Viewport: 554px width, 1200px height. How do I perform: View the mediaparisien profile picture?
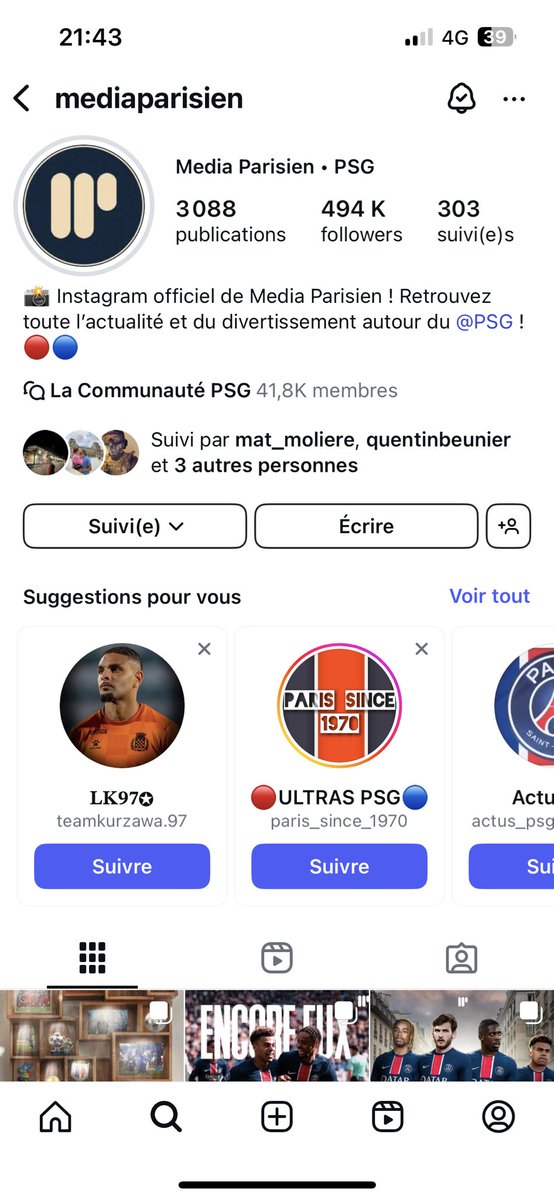pyautogui.click(x=84, y=205)
